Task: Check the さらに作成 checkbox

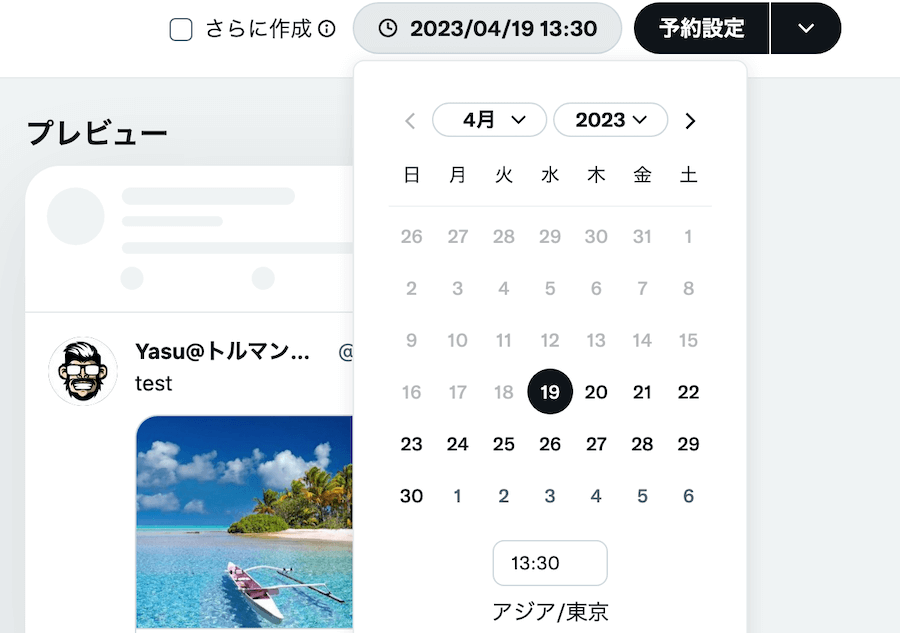Action: pos(181,30)
